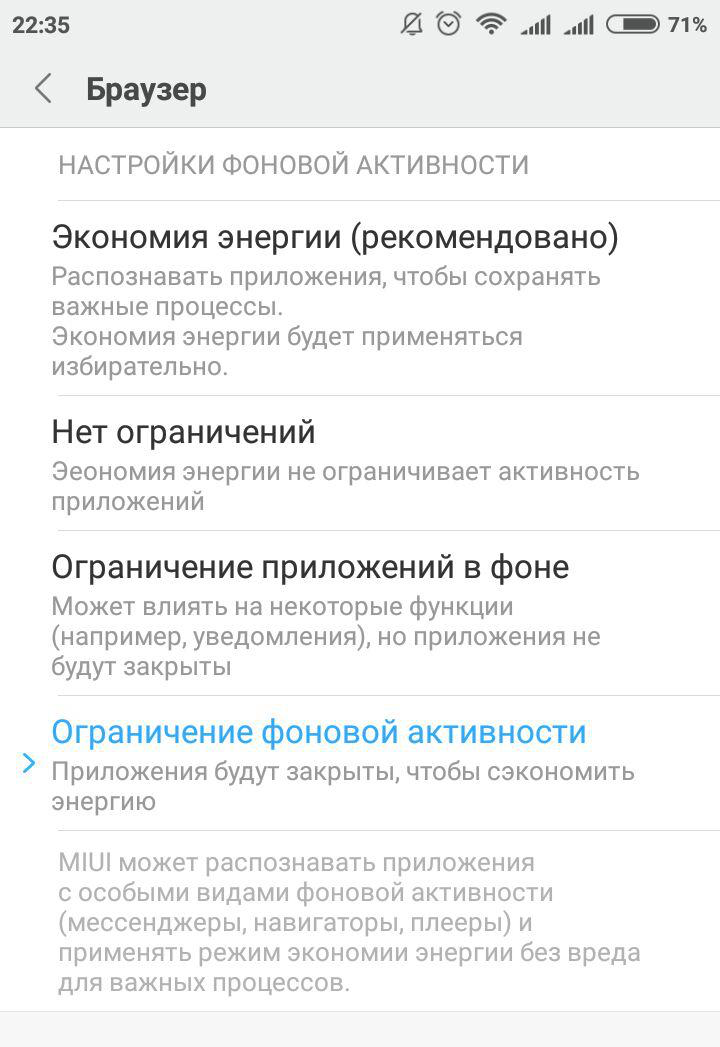This screenshot has height=1047, width=720.
Task: Tap the "Браузер" screen title
Action: (x=147, y=89)
